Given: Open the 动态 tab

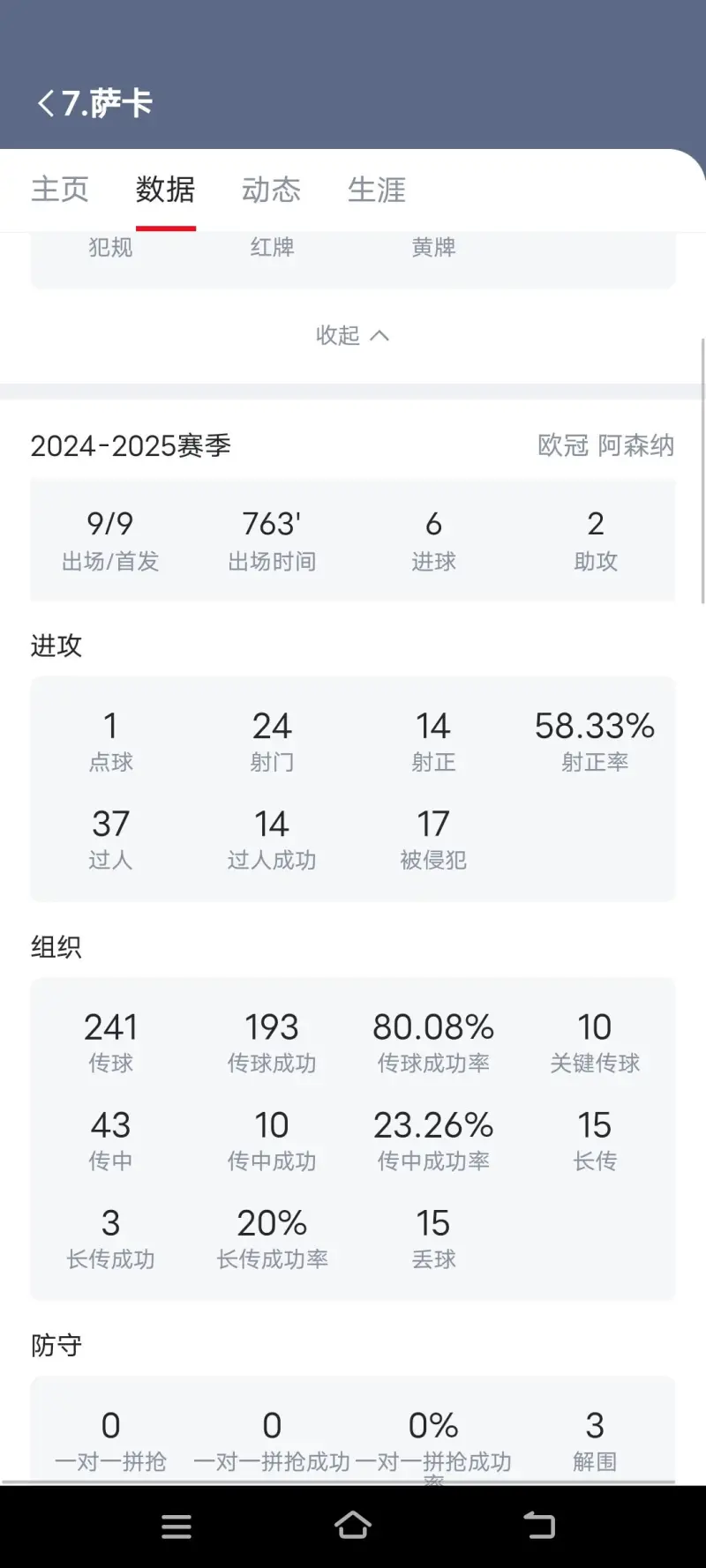Looking at the screenshot, I should tap(271, 190).
